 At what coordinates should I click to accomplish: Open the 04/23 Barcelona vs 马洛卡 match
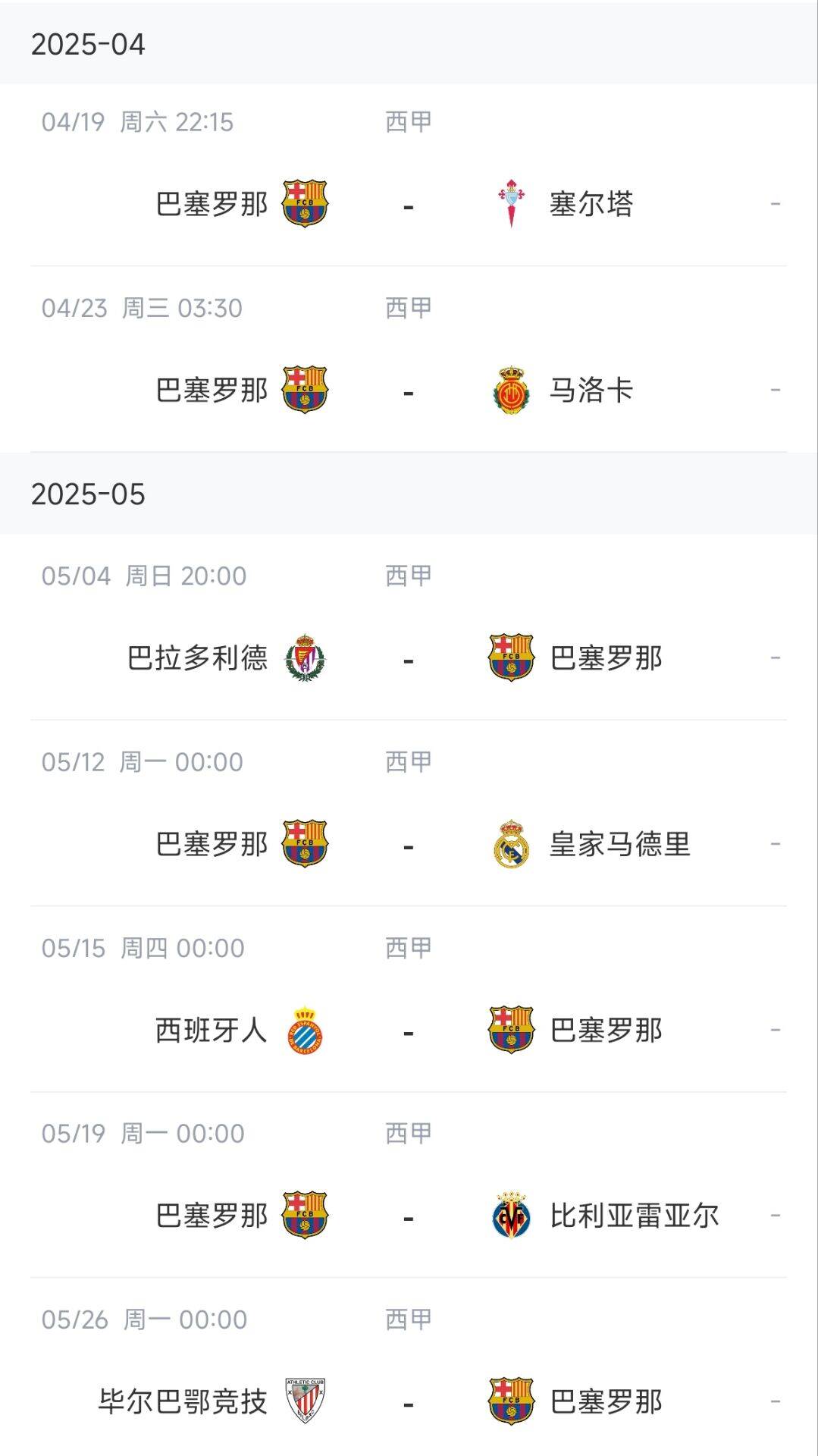[409, 359]
